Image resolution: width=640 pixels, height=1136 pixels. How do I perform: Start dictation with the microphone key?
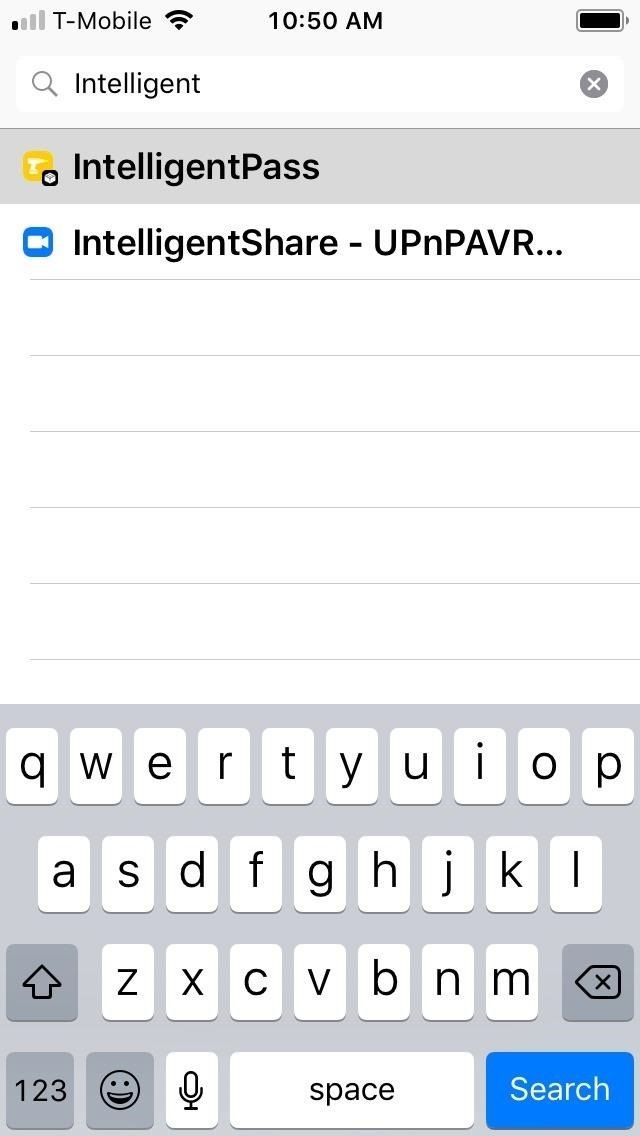tap(191, 1089)
